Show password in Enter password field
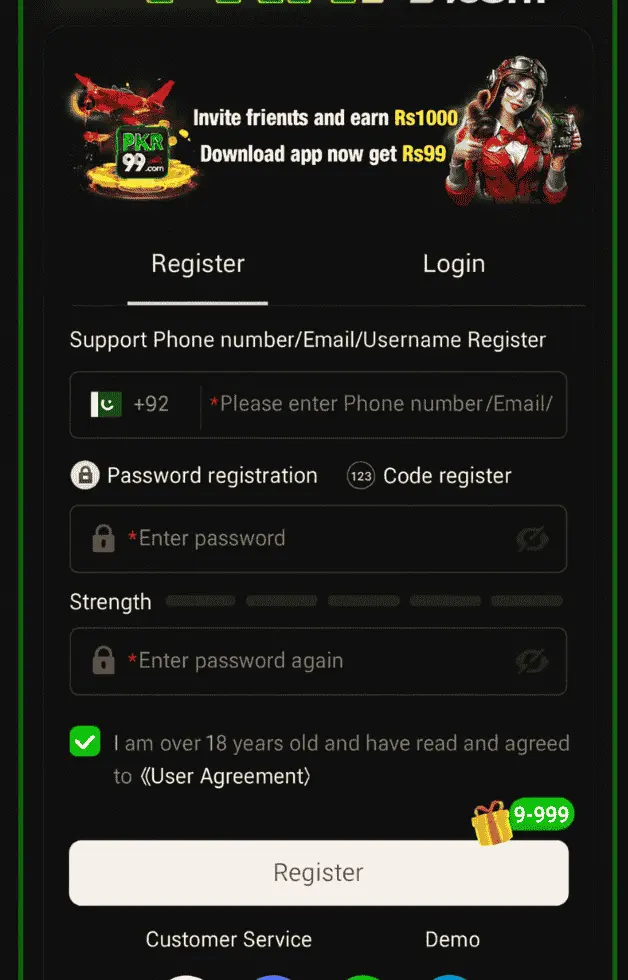Screen dimensions: 628x980 coord(533,540)
